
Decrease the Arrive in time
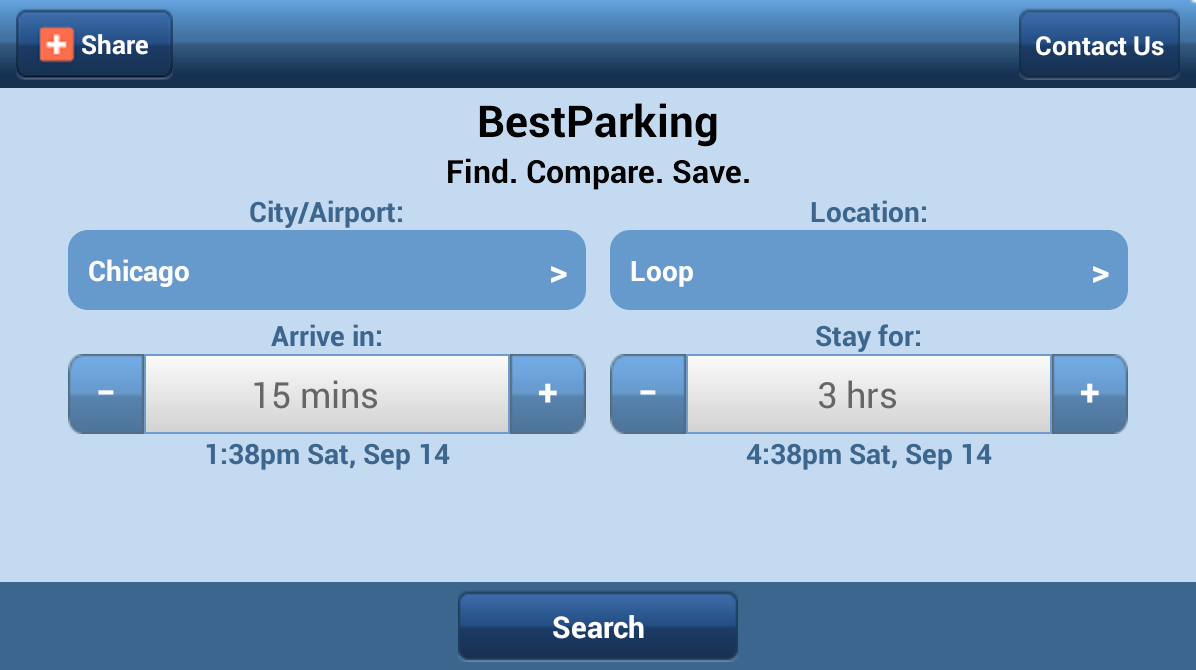pos(106,394)
